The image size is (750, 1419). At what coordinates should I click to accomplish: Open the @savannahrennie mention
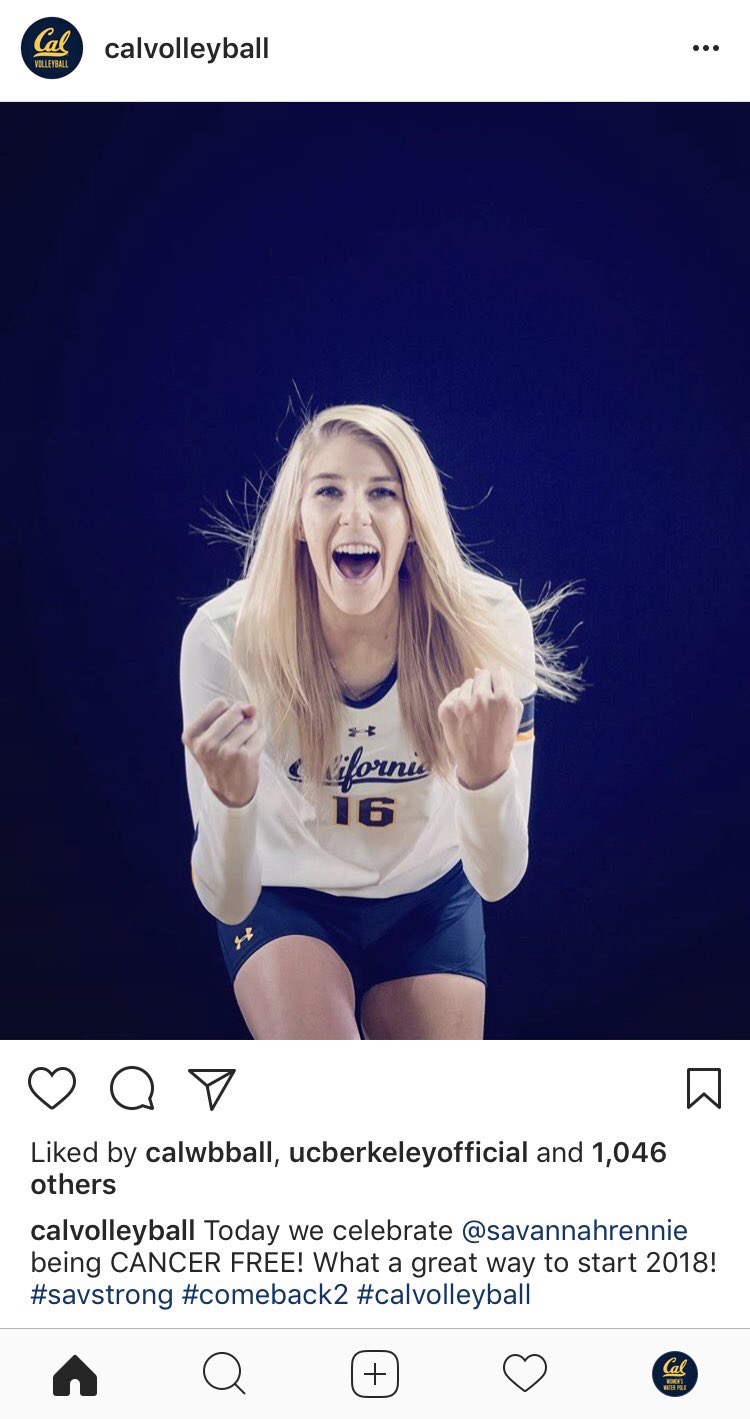tap(574, 1230)
